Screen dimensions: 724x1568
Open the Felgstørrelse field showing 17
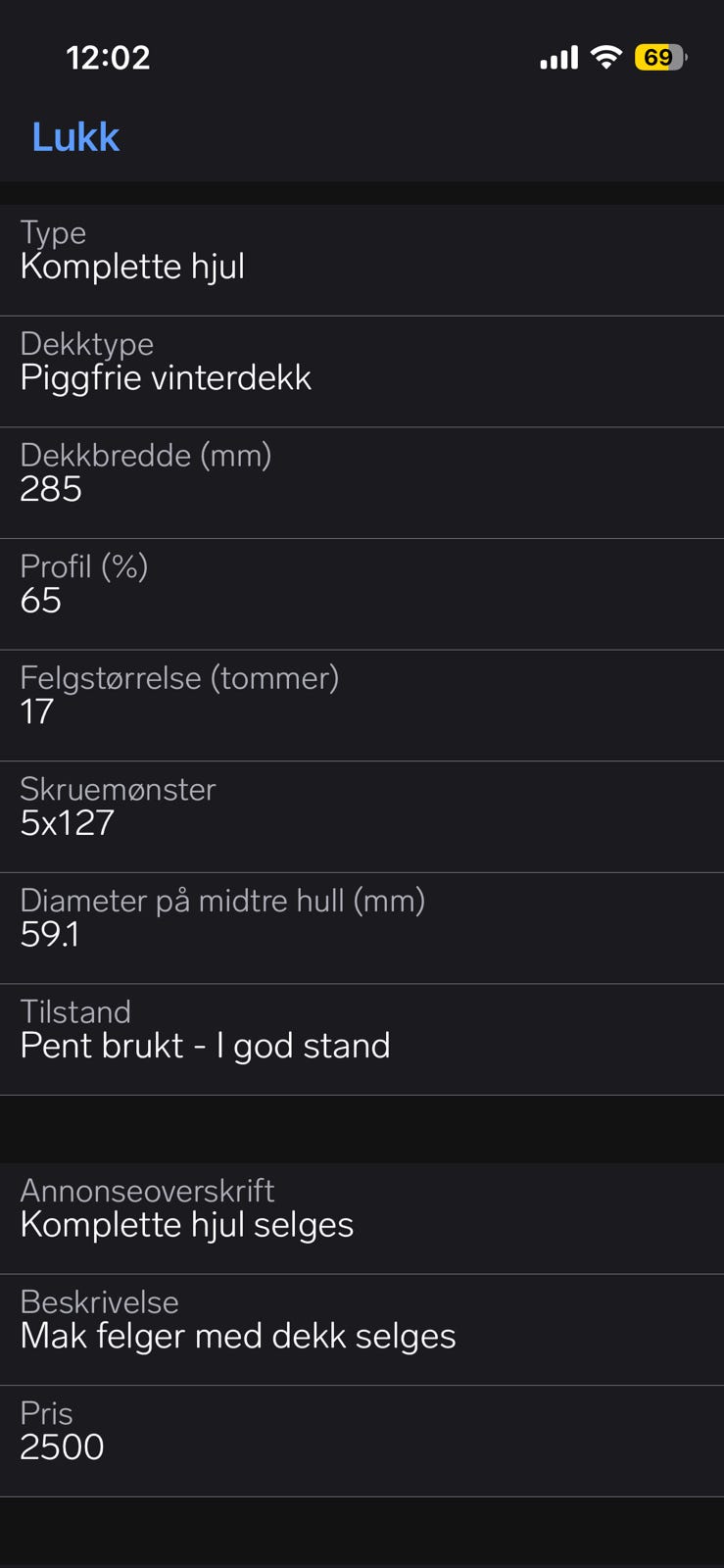pos(362,695)
